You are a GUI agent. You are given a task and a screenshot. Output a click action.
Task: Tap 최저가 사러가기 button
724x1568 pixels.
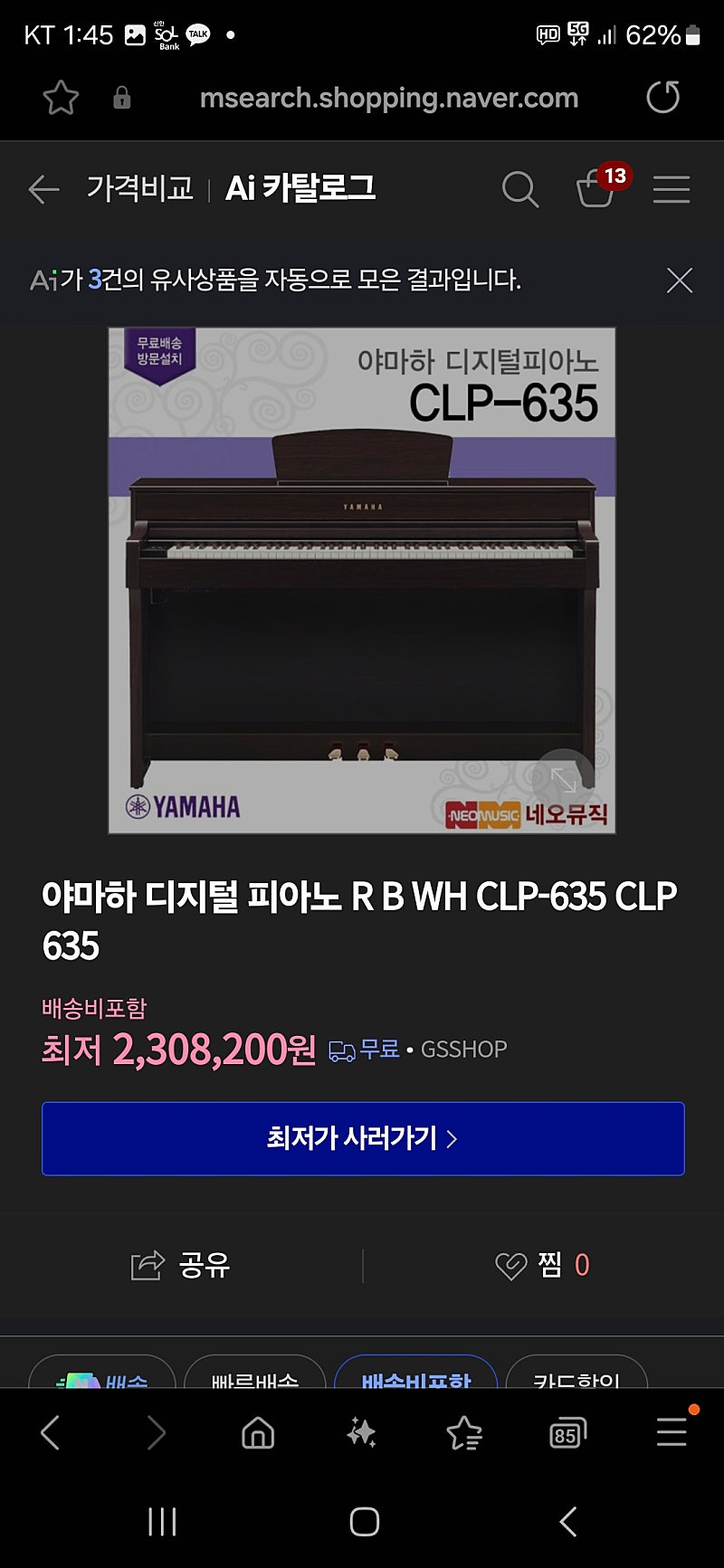363,1138
